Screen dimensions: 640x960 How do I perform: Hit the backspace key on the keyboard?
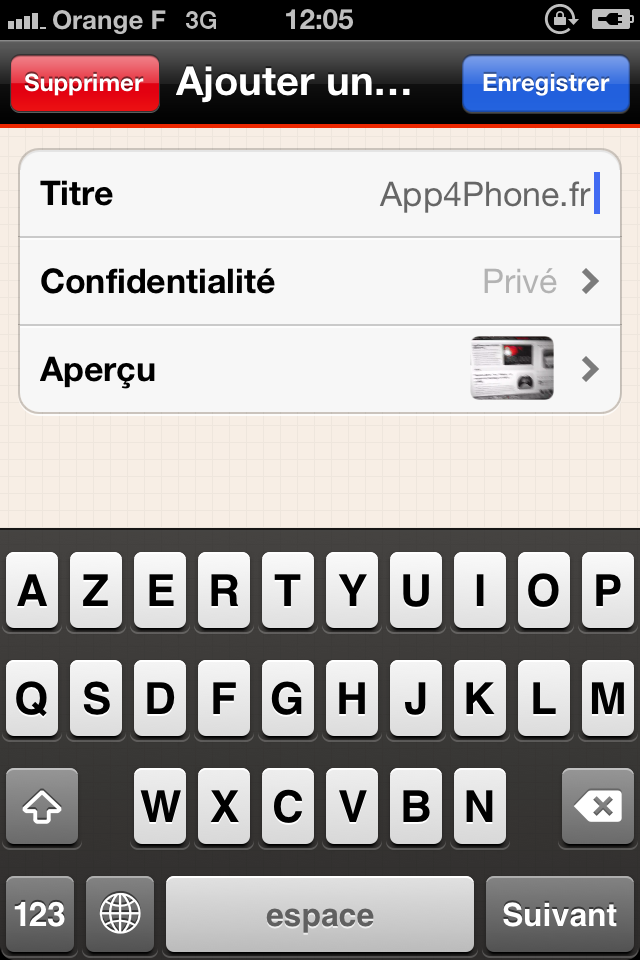(598, 807)
